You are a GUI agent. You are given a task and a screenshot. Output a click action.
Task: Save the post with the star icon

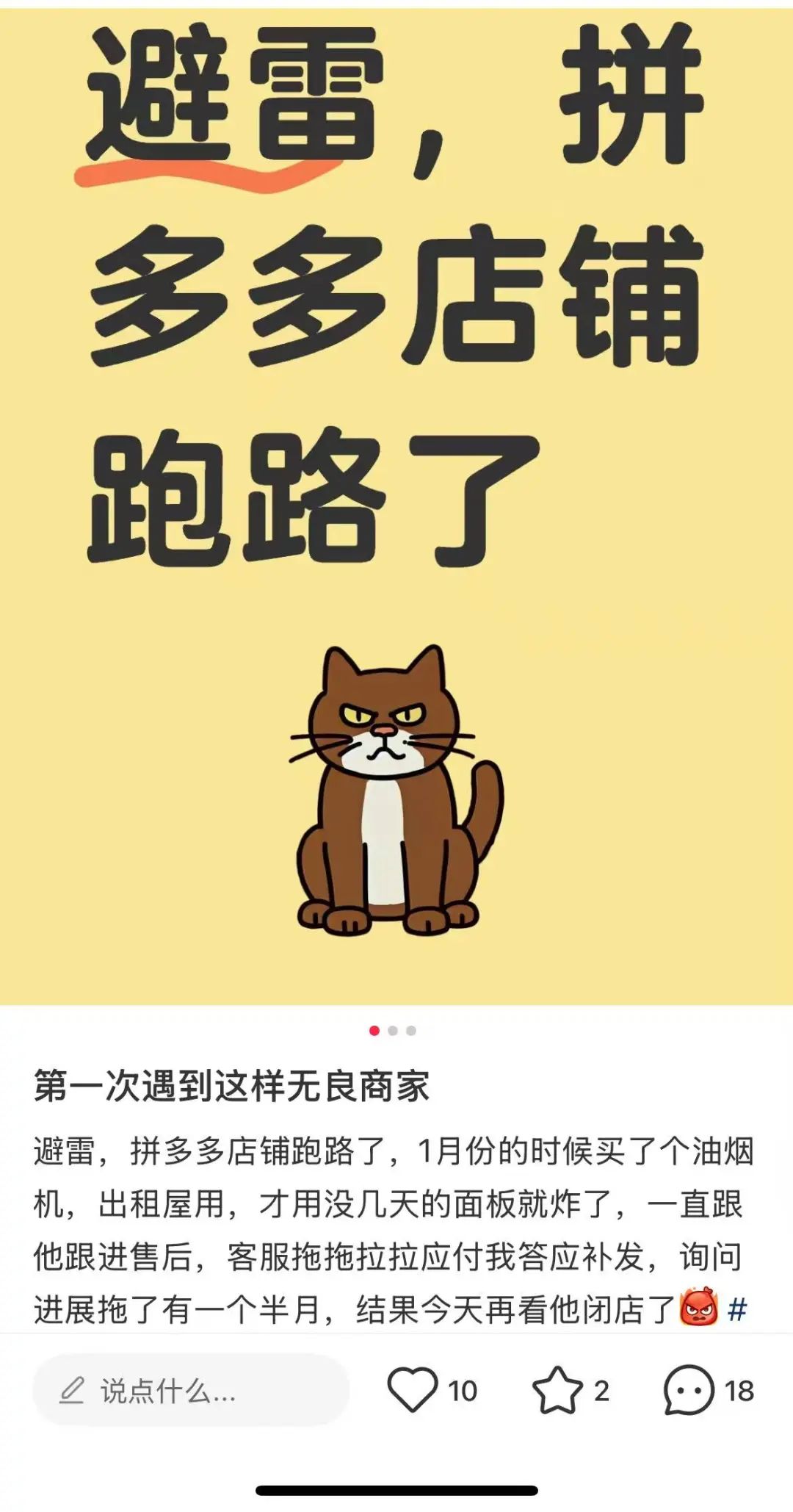[x=557, y=1390]
